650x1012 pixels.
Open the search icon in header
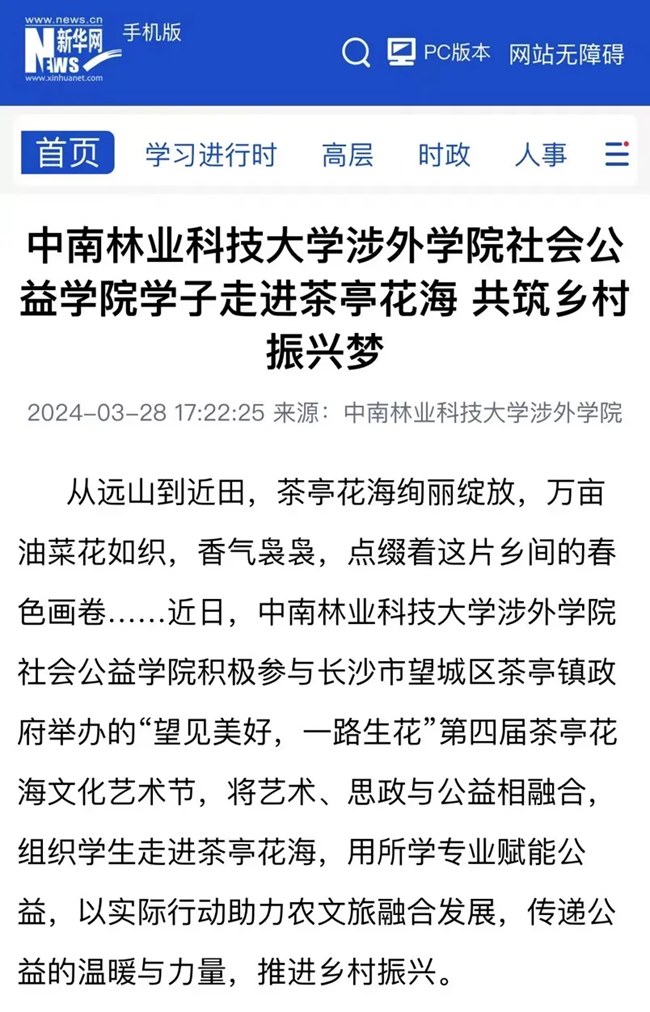pyautogui.click(x=356, y=53)
